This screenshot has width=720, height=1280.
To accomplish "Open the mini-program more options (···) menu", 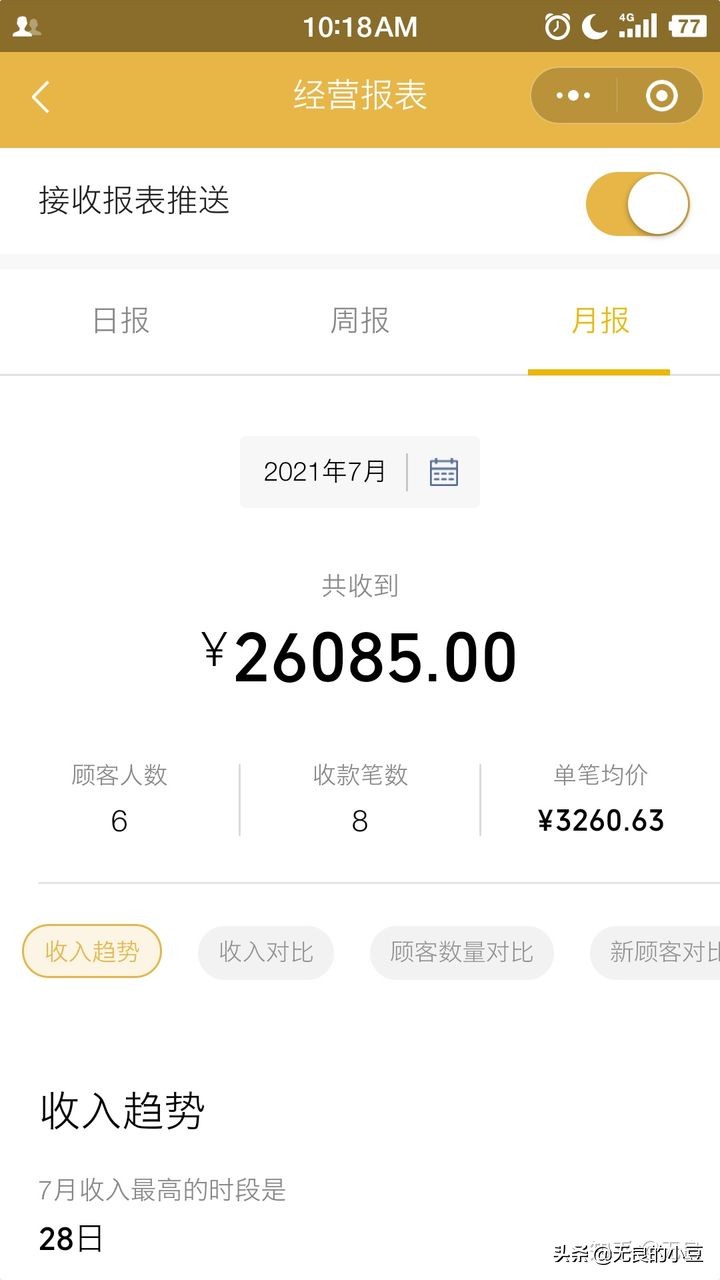I will (573, 96).
